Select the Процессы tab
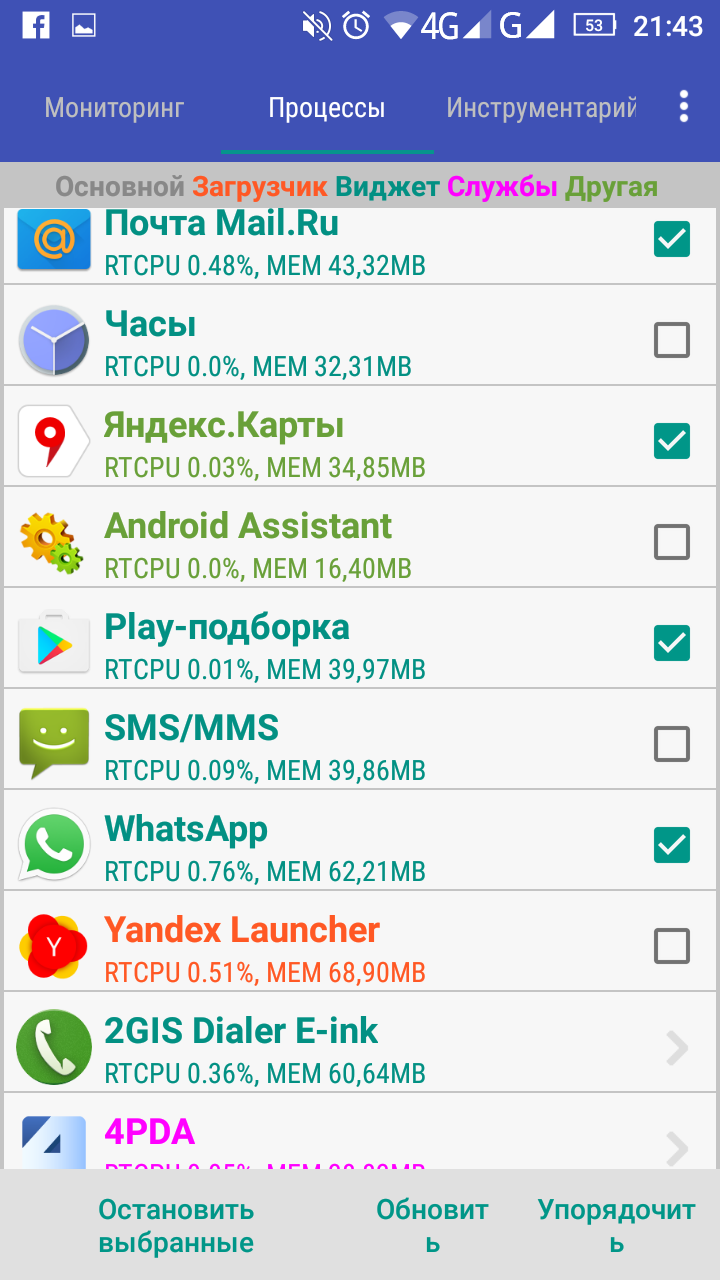This screenshot has height=1280, width=720. point(327,108)
